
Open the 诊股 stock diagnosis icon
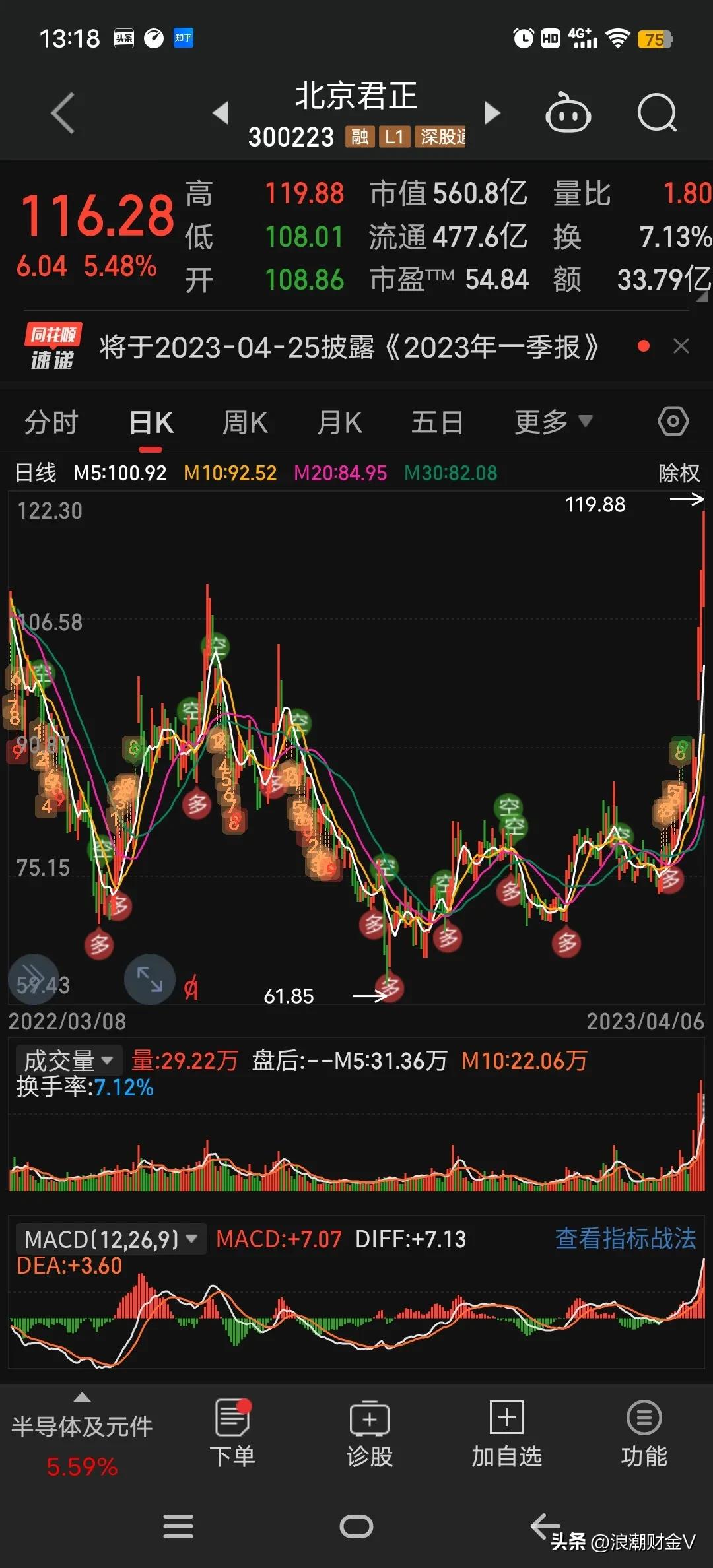pos(370,1429)
